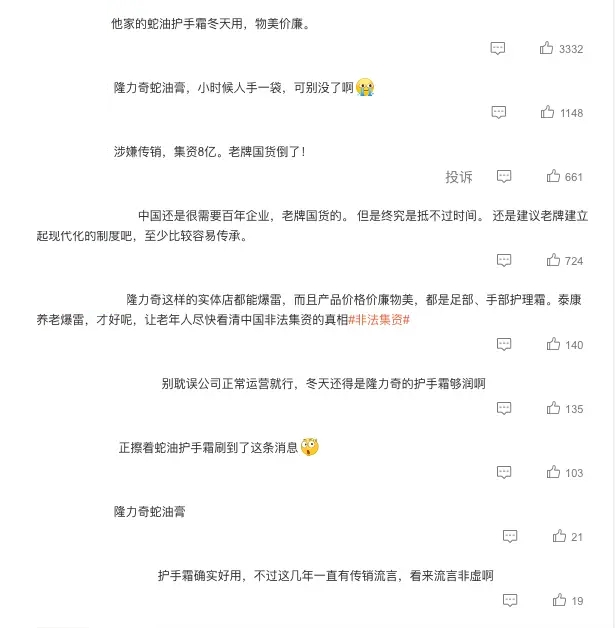Like the comment with 1148 likes
Viewport: 615px width, 628px height.
547,112
